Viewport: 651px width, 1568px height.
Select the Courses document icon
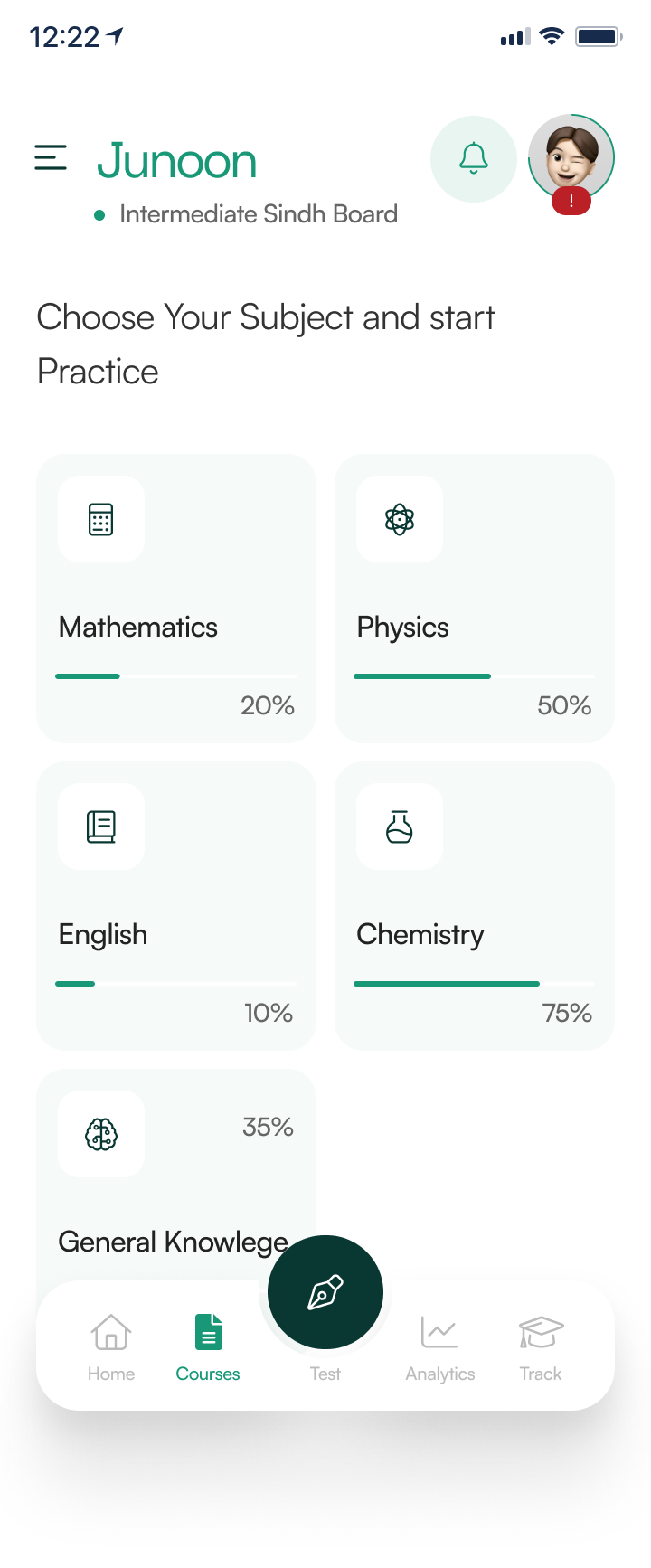pos(207,1330)
